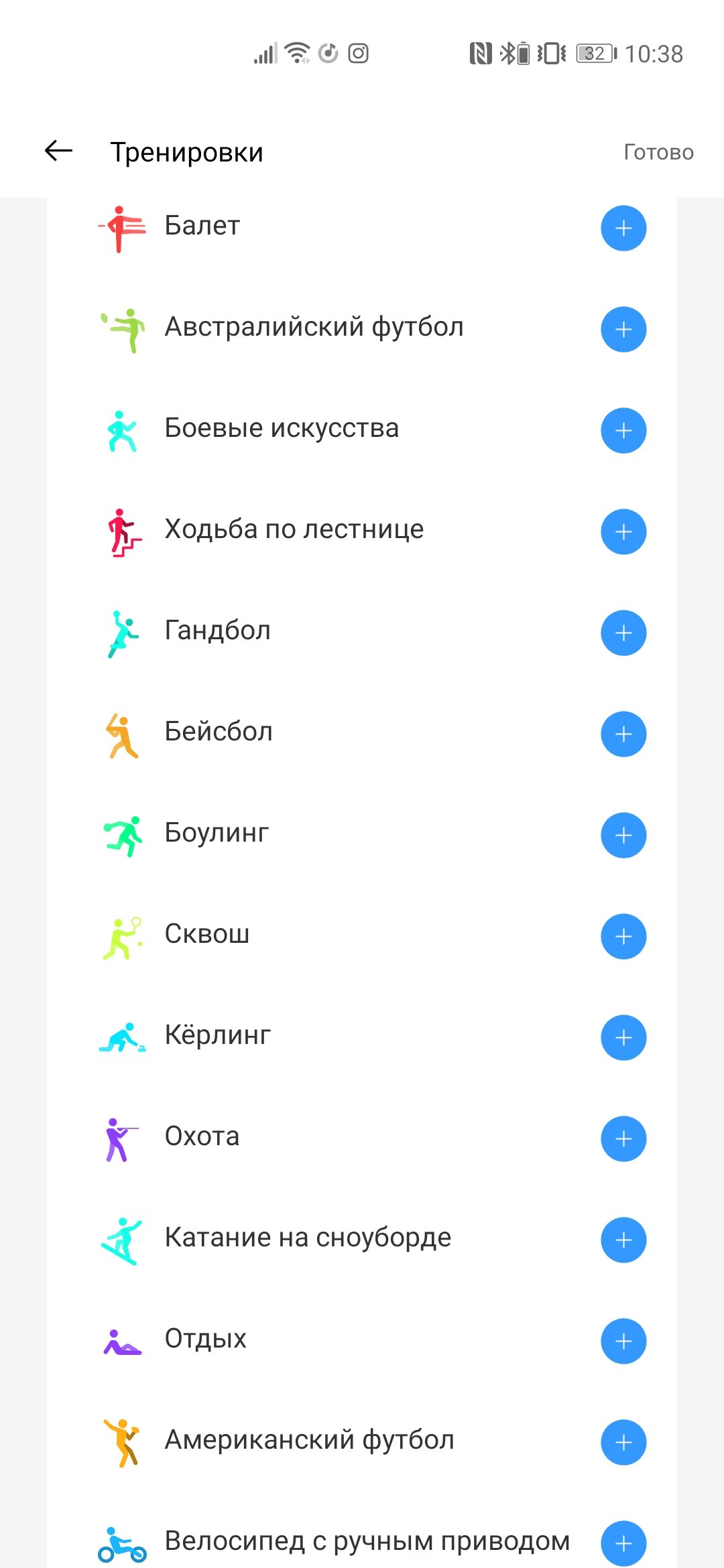Add Боевые искусства with the plus icon
Screen dimensions: 724x1568
pos(623,431)
